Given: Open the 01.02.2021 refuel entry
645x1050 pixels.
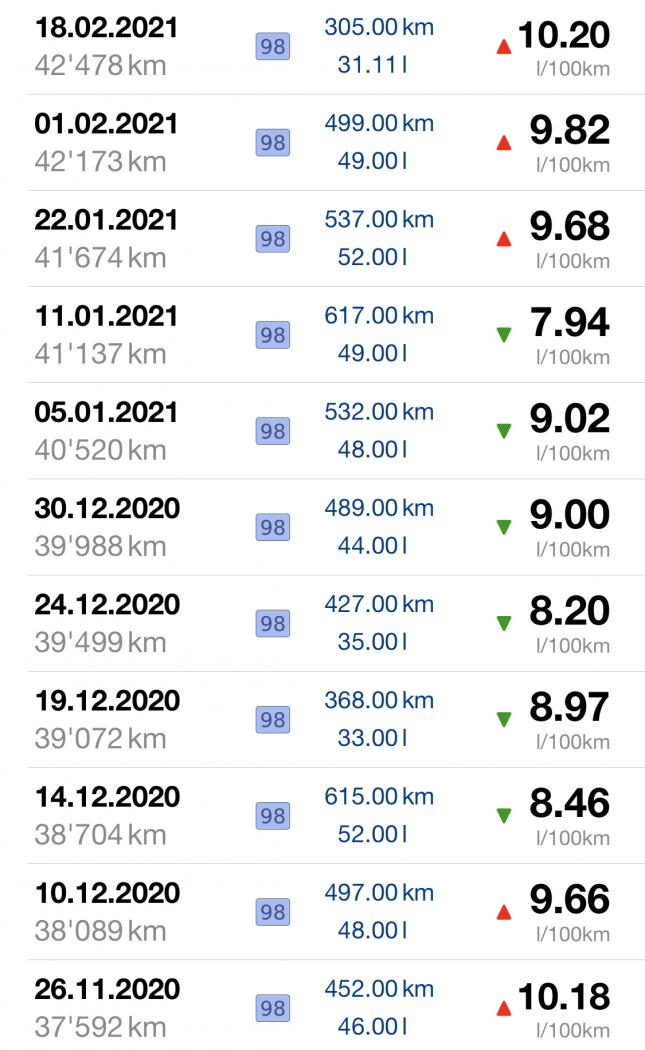Looking at the screenshot, I should [322, 143].
